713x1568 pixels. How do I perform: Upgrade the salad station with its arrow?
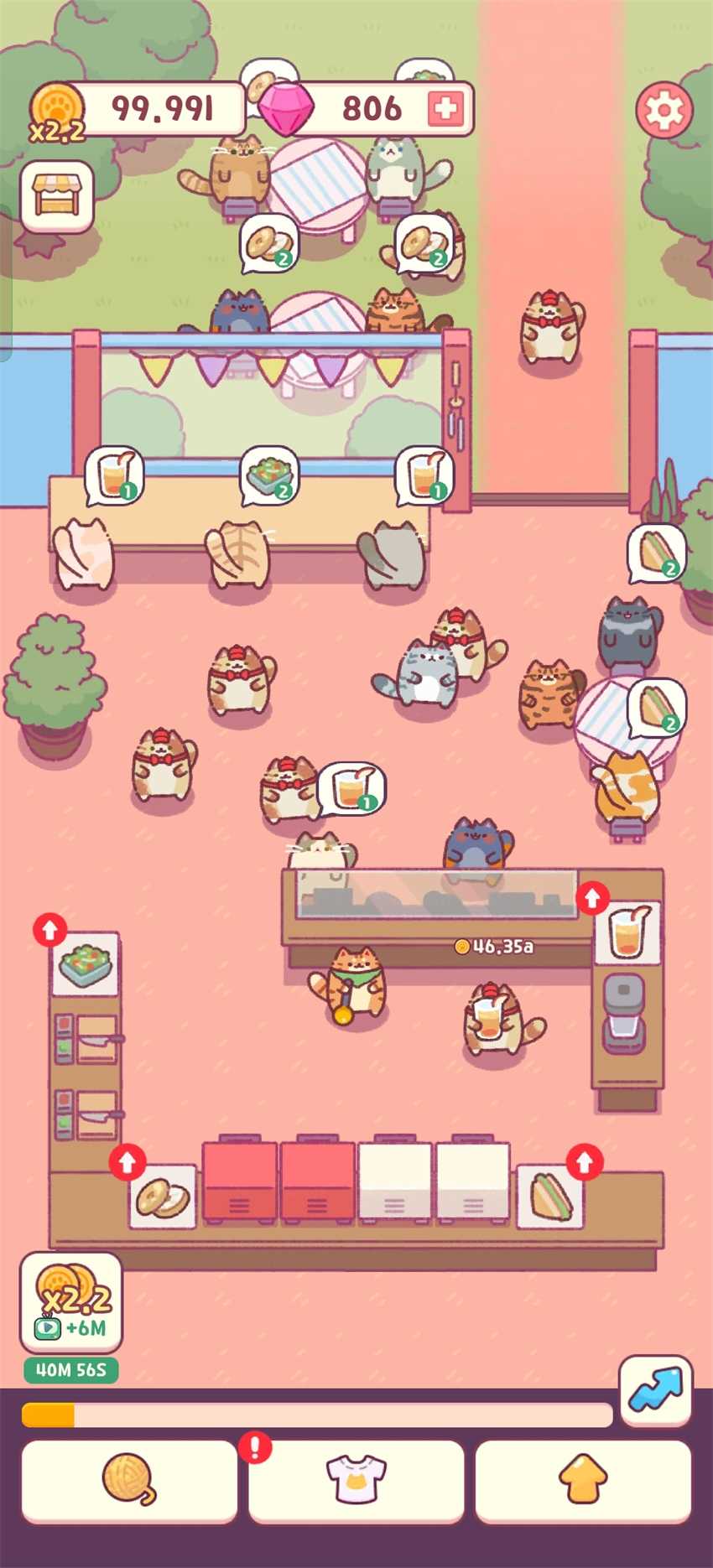coord(50,929)
